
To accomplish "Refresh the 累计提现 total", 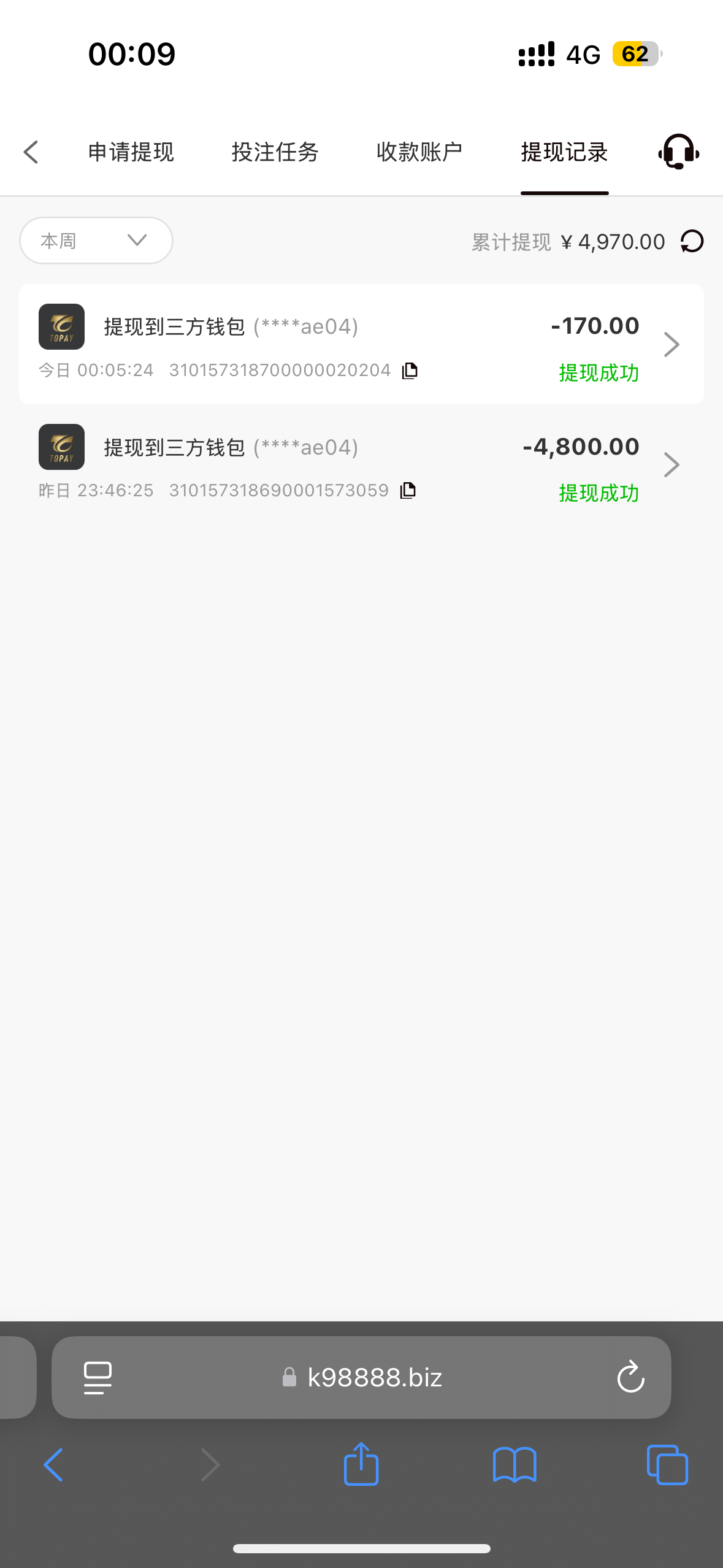I will coord(692,241).
